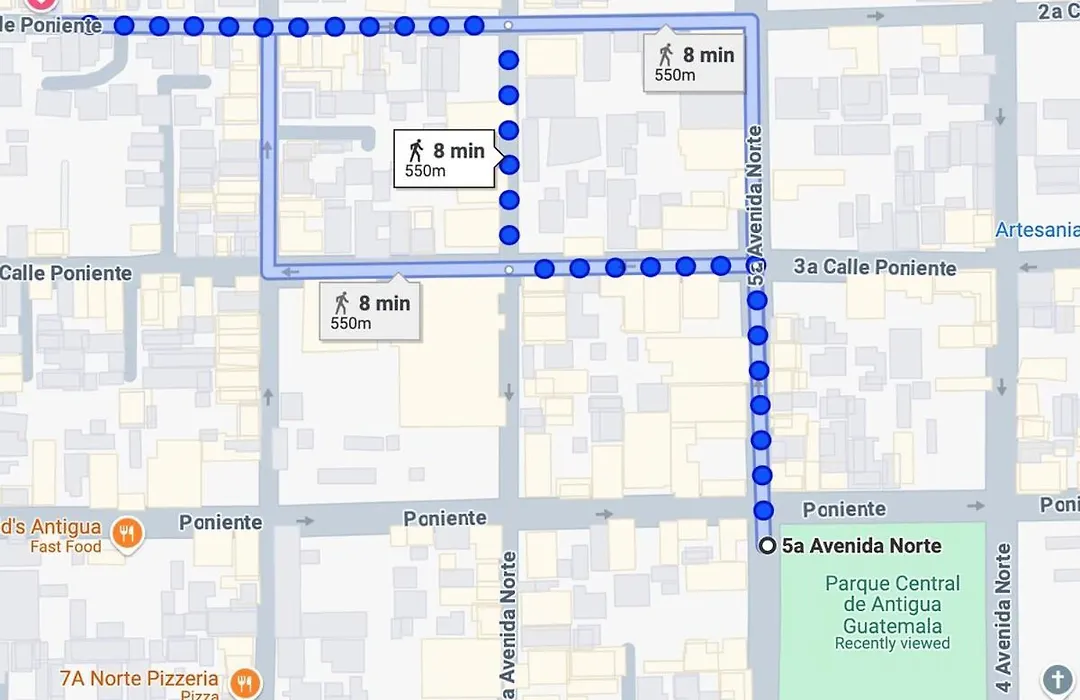
Task: Select the highlighted white 8 min walking route
Action: (444, 159)
